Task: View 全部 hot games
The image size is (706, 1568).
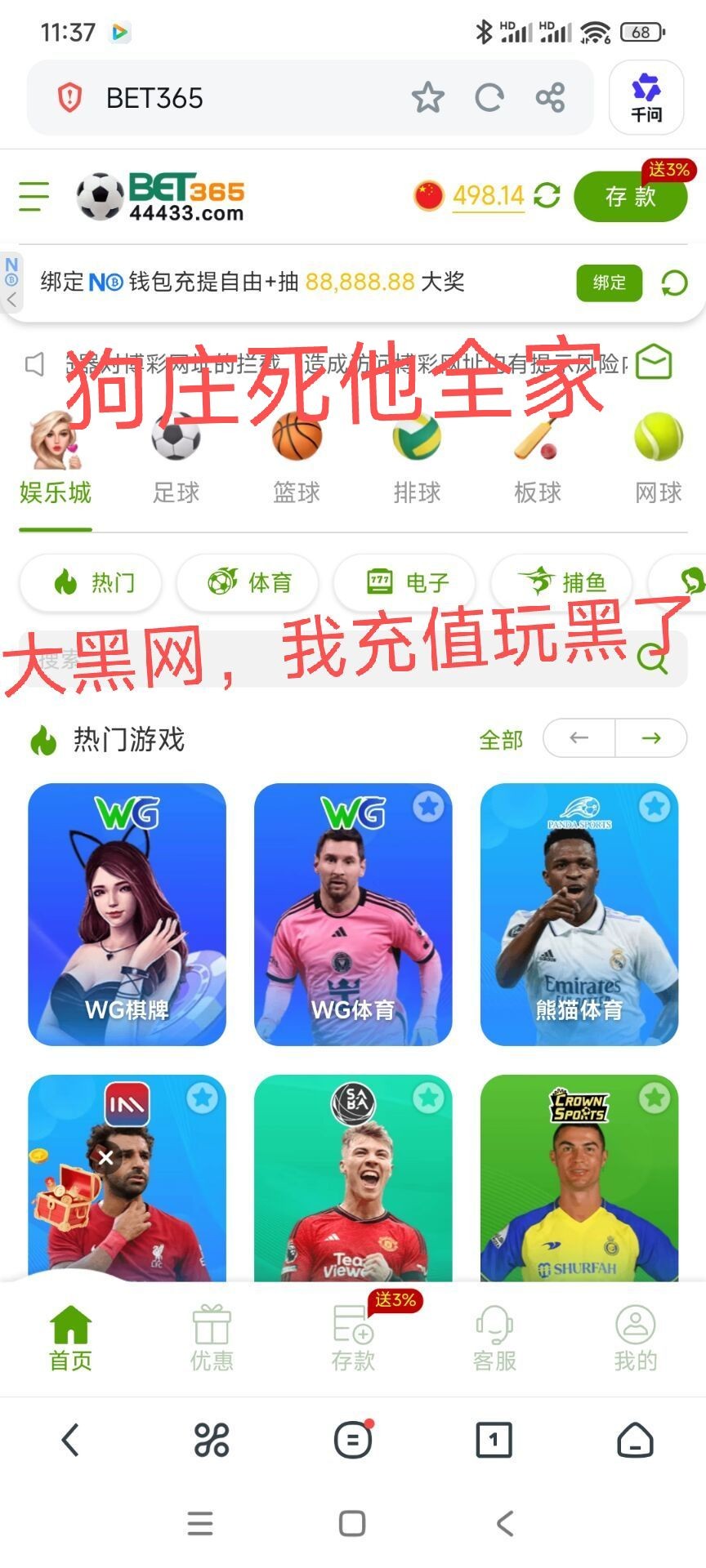Action: pos(500,740)
